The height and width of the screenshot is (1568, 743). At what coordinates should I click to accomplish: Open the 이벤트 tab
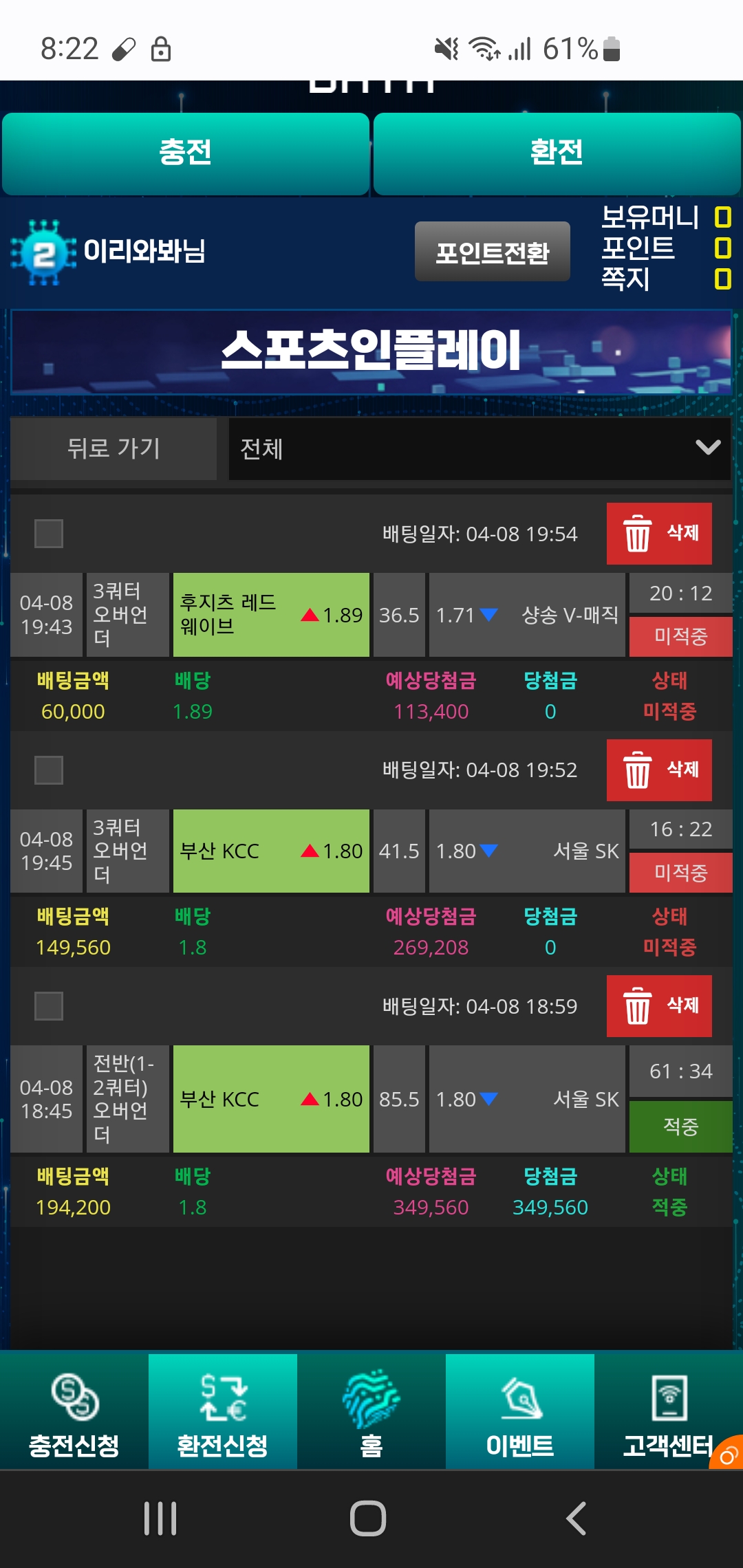[x=520, y=1413]
